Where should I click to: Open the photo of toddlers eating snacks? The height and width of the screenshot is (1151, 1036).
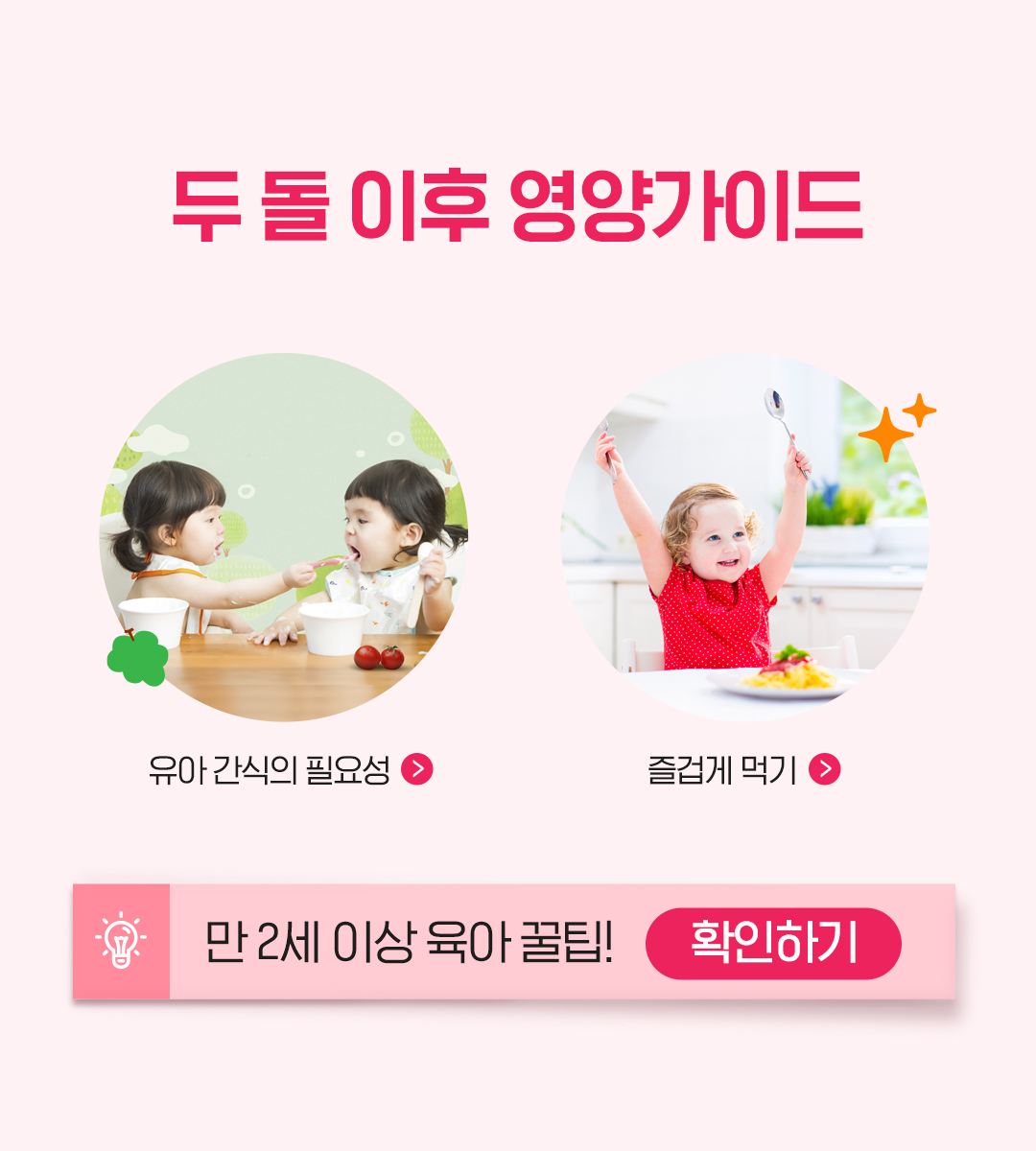point(284,537)
